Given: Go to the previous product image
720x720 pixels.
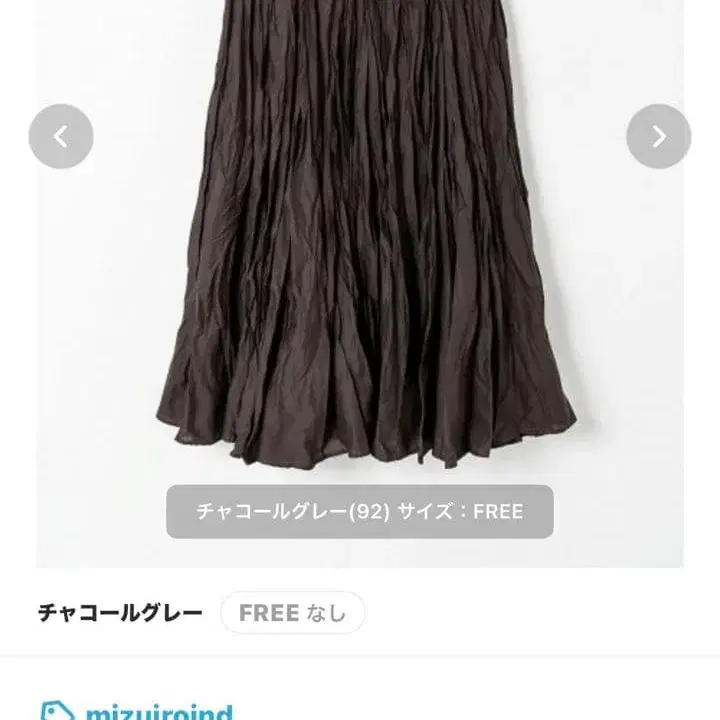Looking at the screenshot, I should coord(61,136).
